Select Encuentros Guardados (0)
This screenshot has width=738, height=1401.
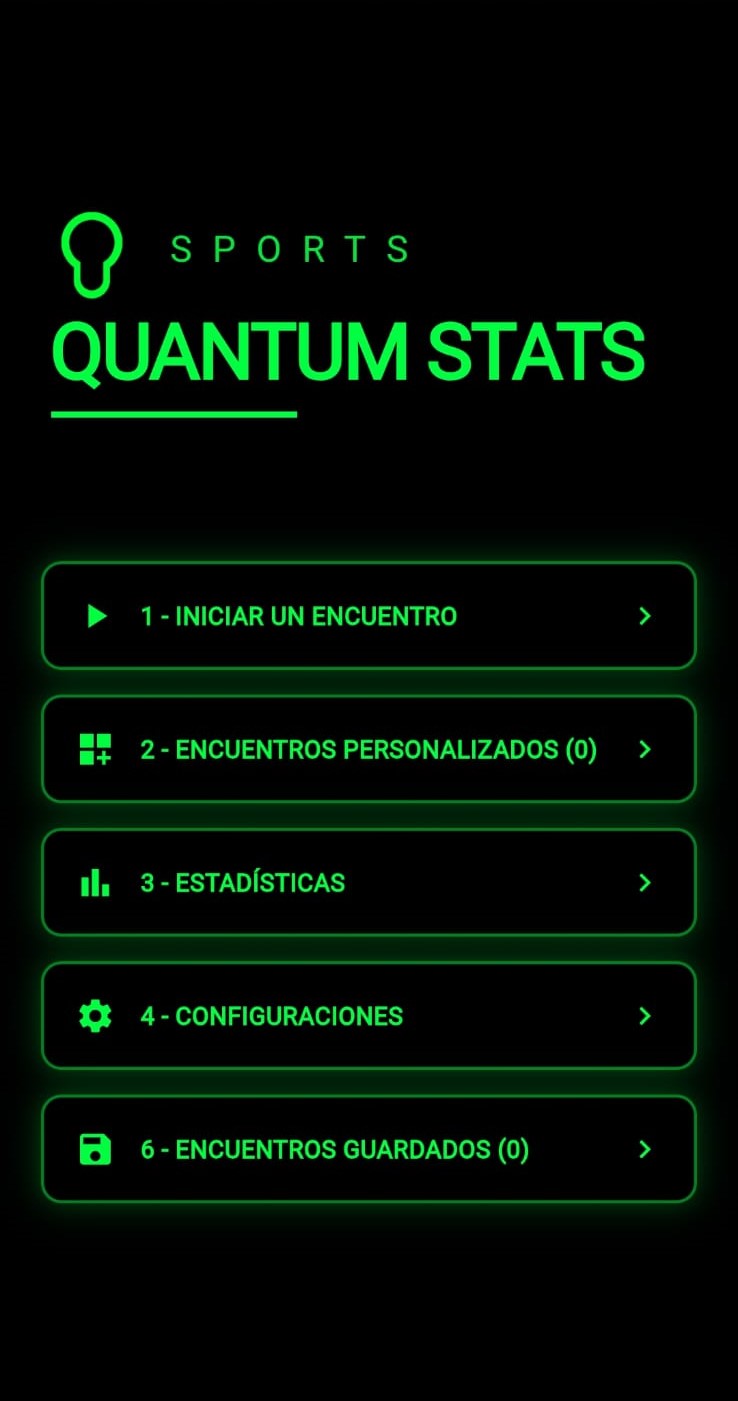[x=369, y=1149]
